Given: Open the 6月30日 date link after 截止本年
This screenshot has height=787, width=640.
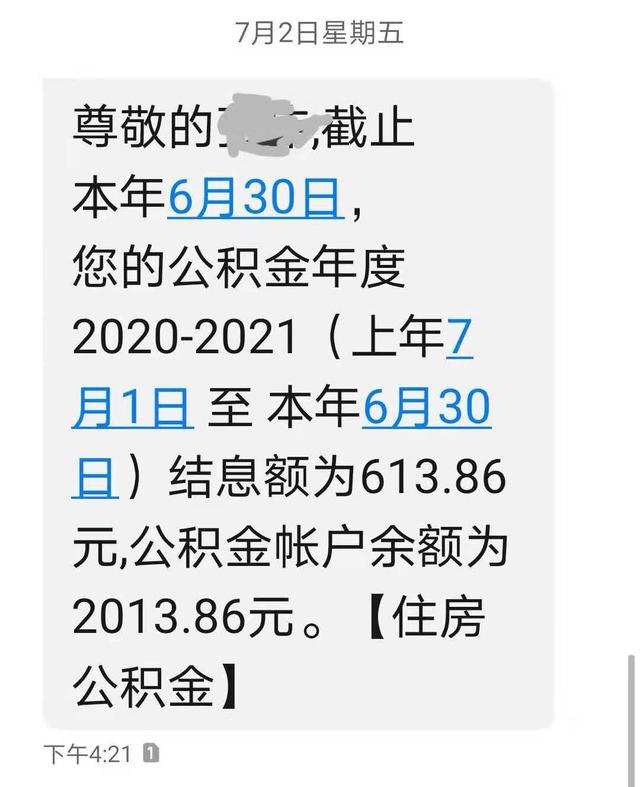Looking at the screenshot, I should coord(256,198).
